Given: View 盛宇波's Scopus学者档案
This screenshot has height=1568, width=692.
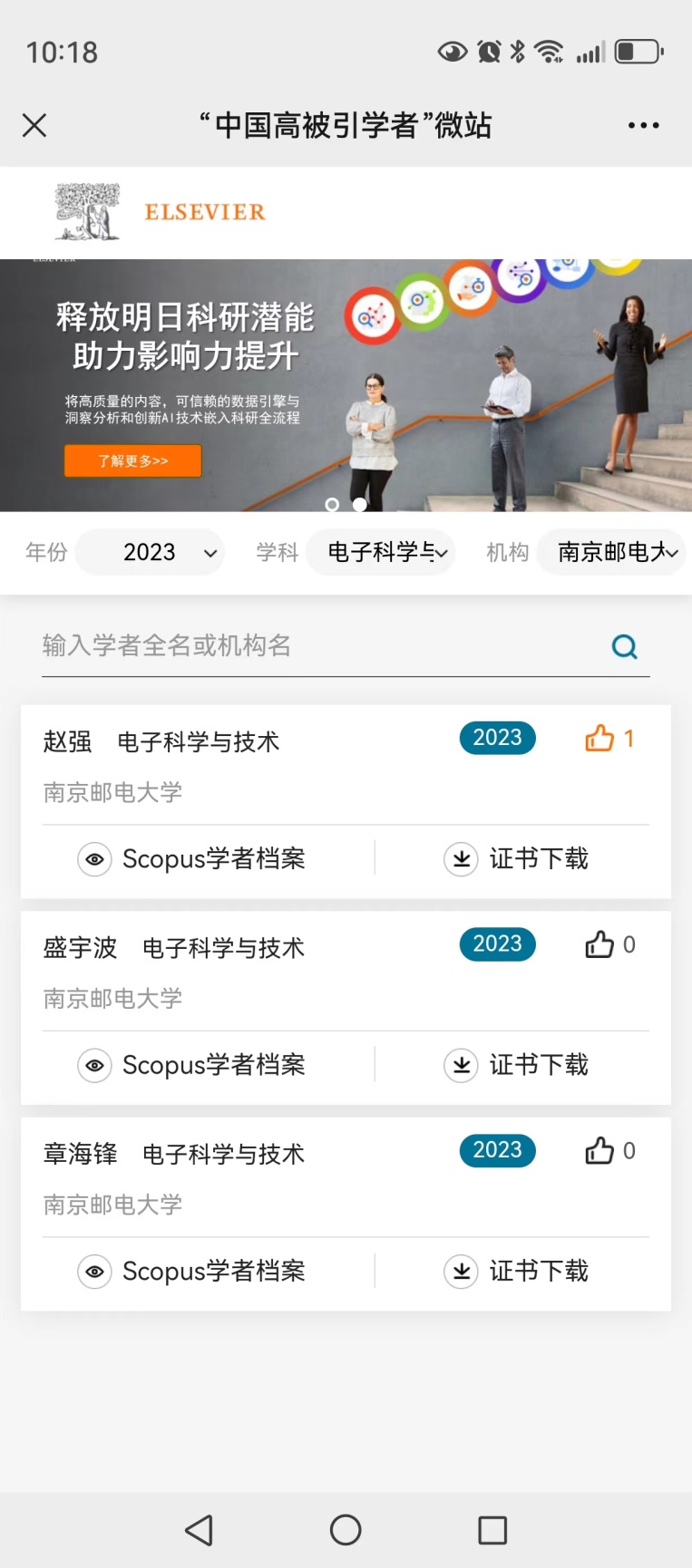Looking at the screenshot, I should tap(192, 1065).
